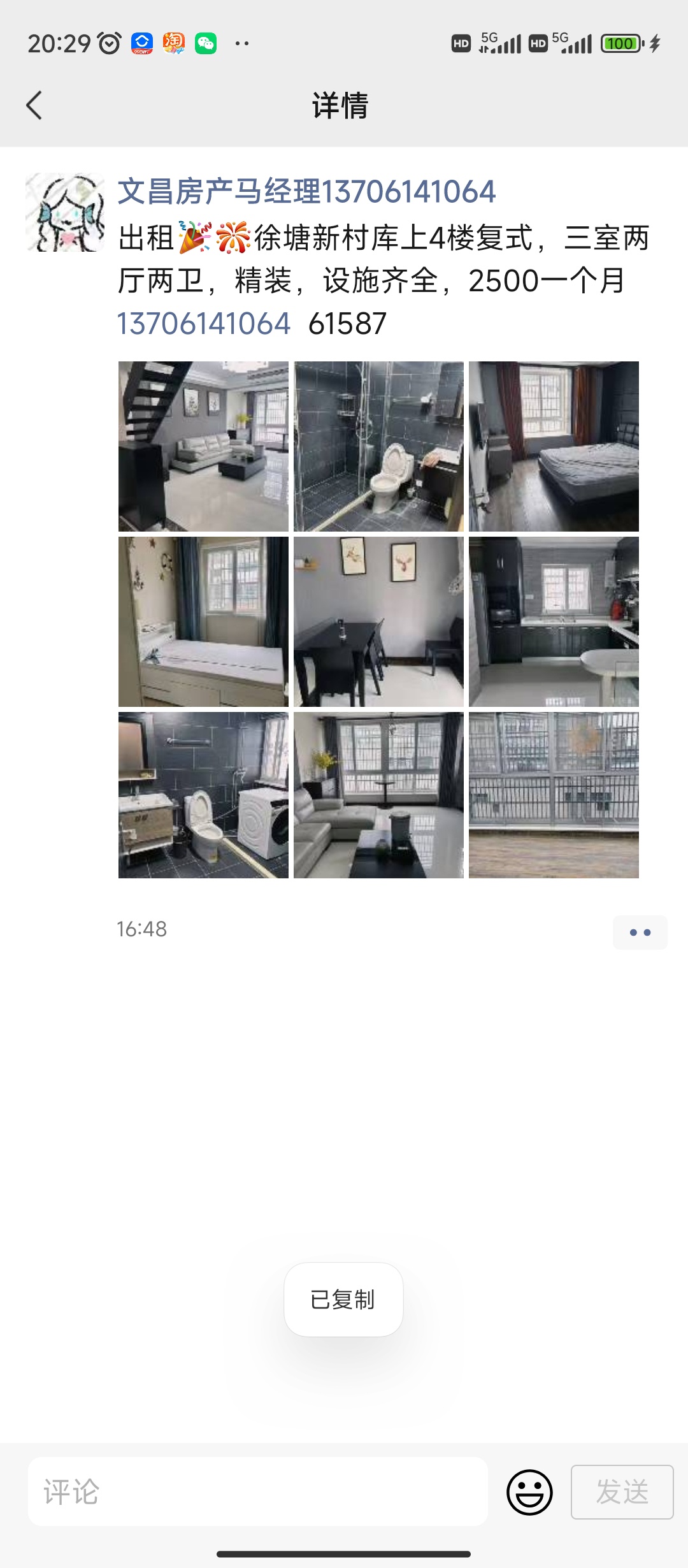Open the like and comment two-dot menu
688x1568 pixels.
[x=640, y=933]
